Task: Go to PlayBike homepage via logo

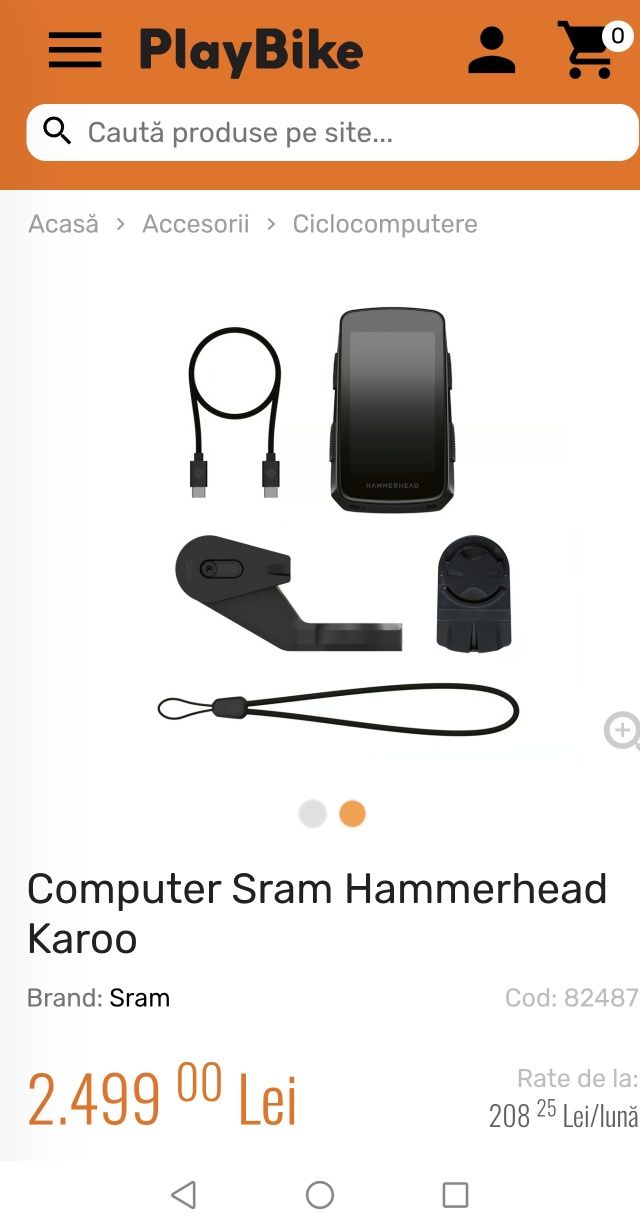Action: pos(250,51)
